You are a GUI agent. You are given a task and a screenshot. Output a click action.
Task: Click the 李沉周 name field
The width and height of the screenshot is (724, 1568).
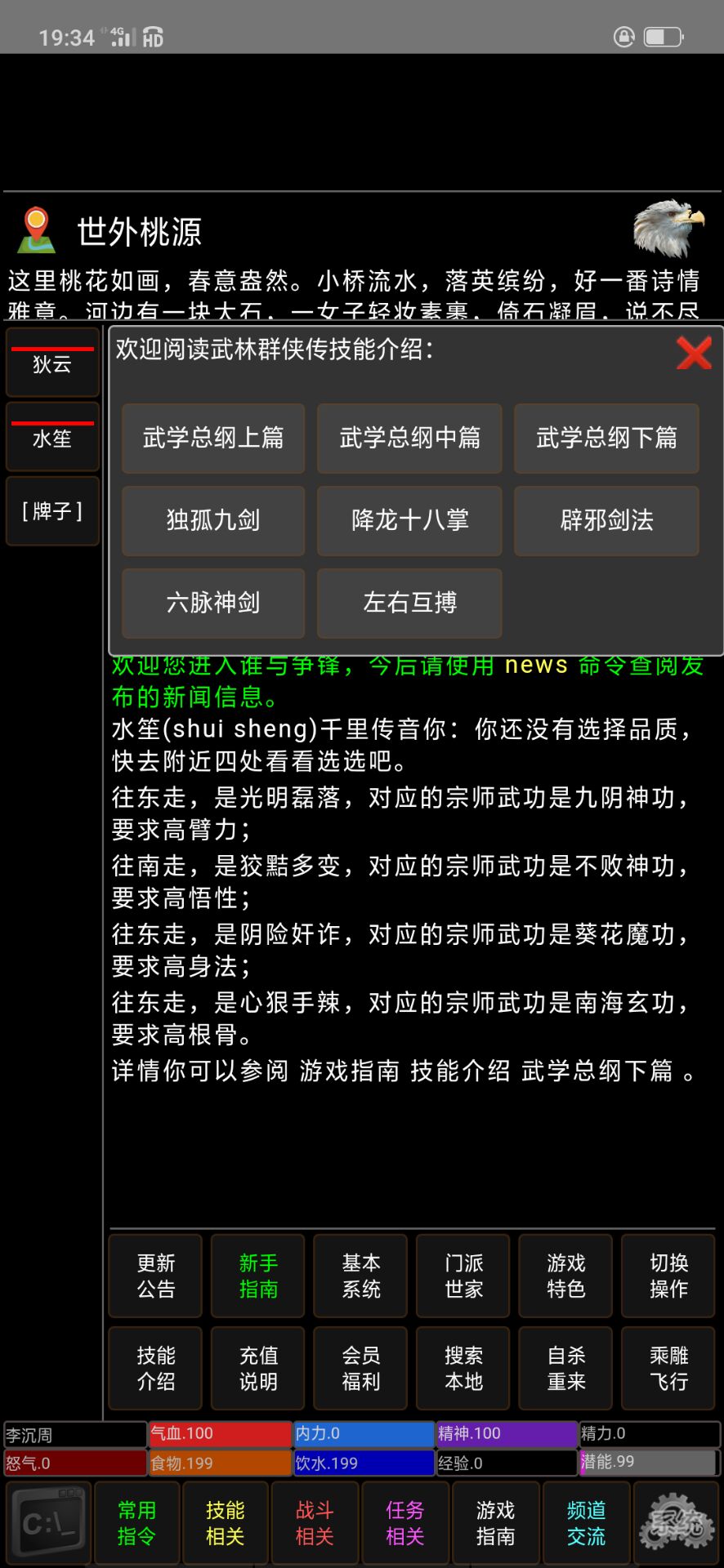click(x=72, y=1433)
